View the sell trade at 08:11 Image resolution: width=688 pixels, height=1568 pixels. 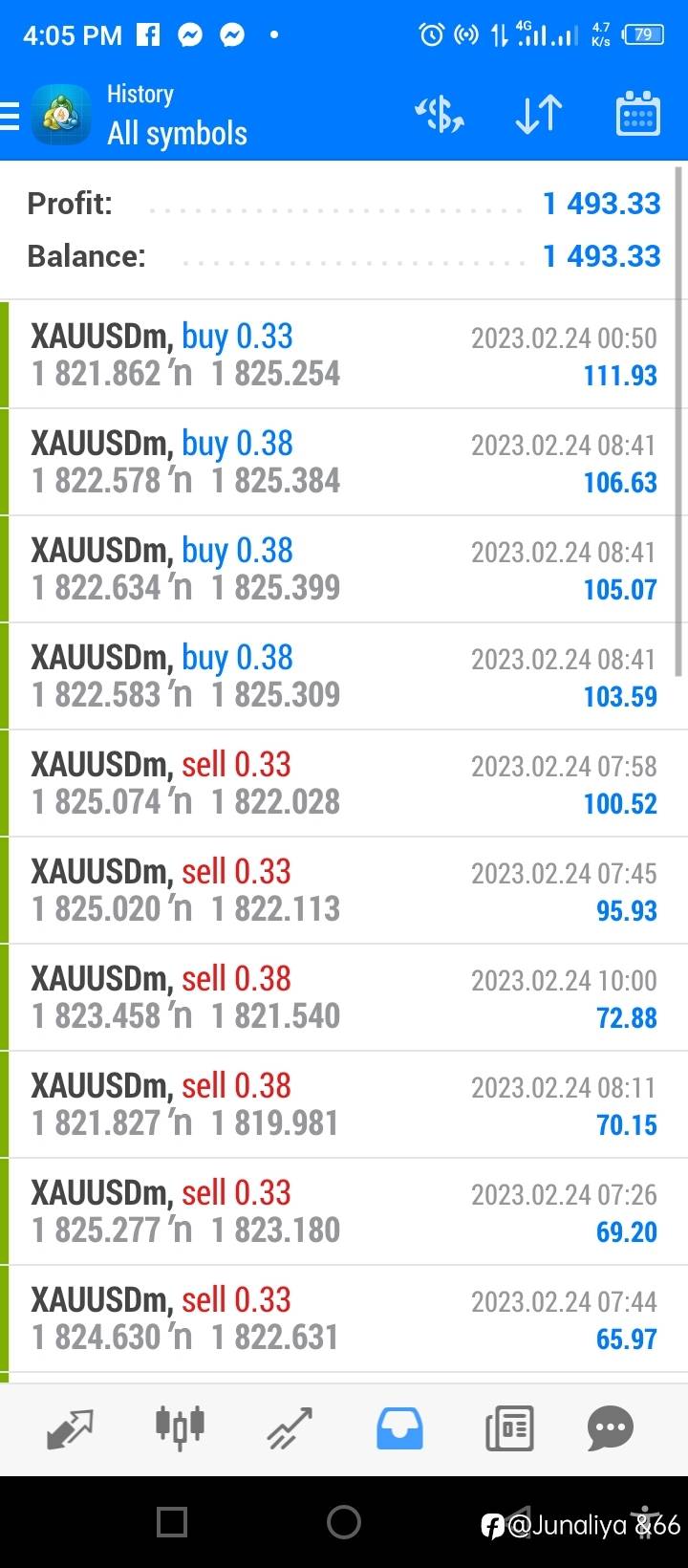click(344, 1104)
